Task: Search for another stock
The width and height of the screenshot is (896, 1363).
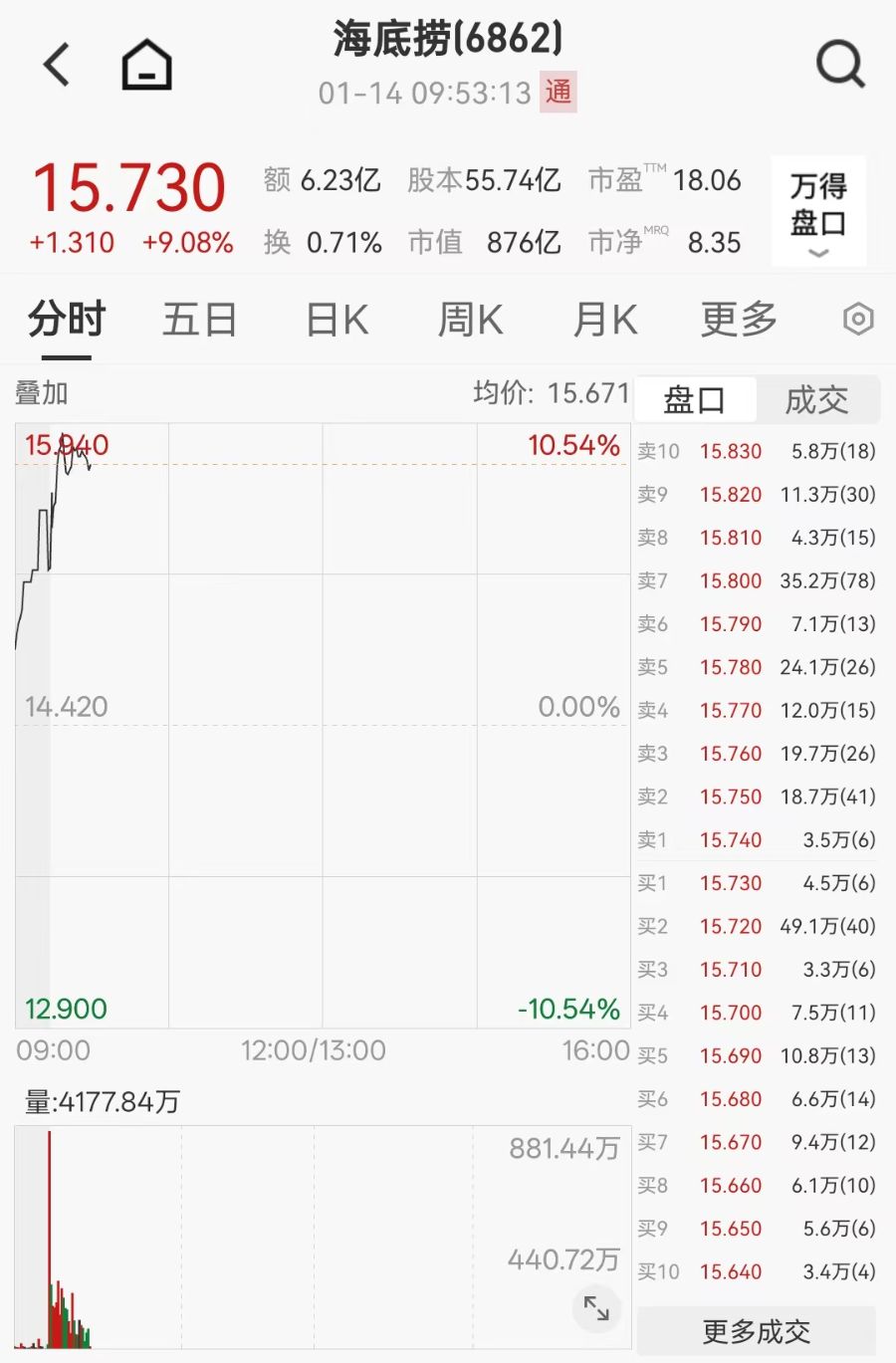Action: point(839,66)
